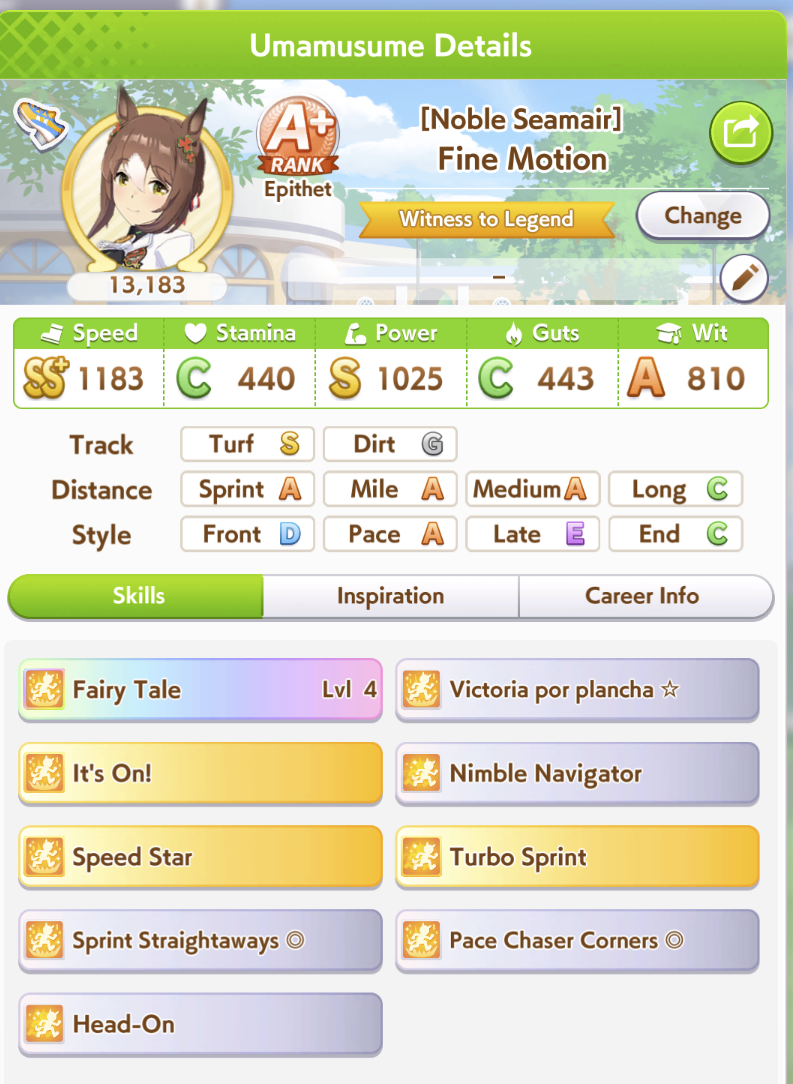Select the Speed Star skill
Screen dimensions: 793x1084
[x=200, y=857]
